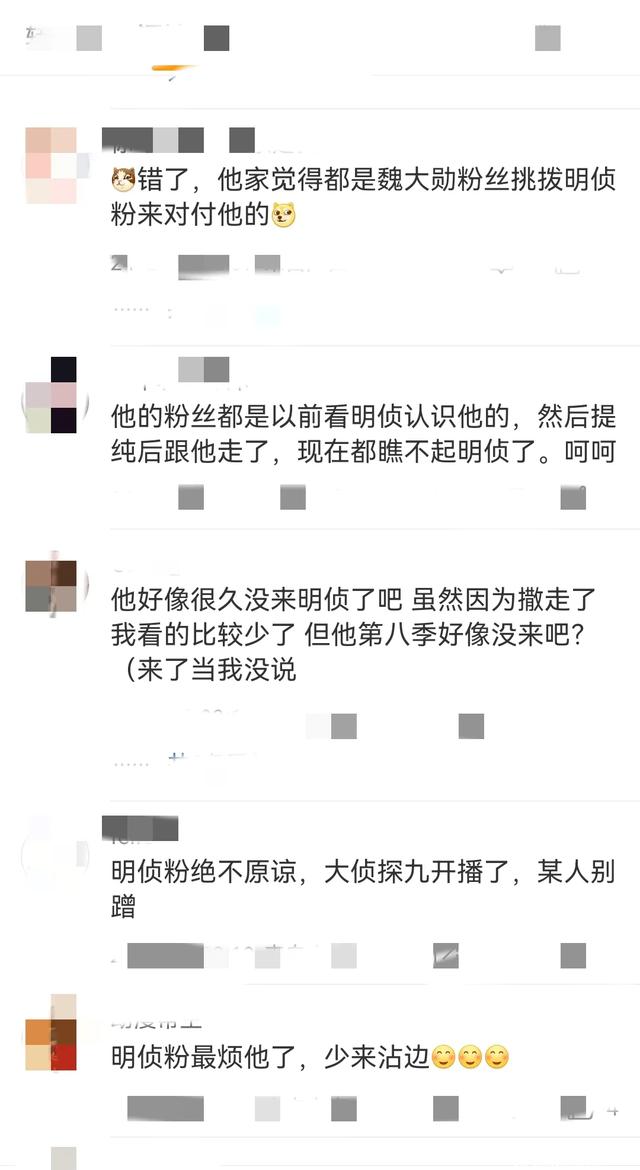The width and height of the screenshot is (640, 1170).
Task: View avatar of the 错了，他家觉得 commenter
Action: (51, 165)
